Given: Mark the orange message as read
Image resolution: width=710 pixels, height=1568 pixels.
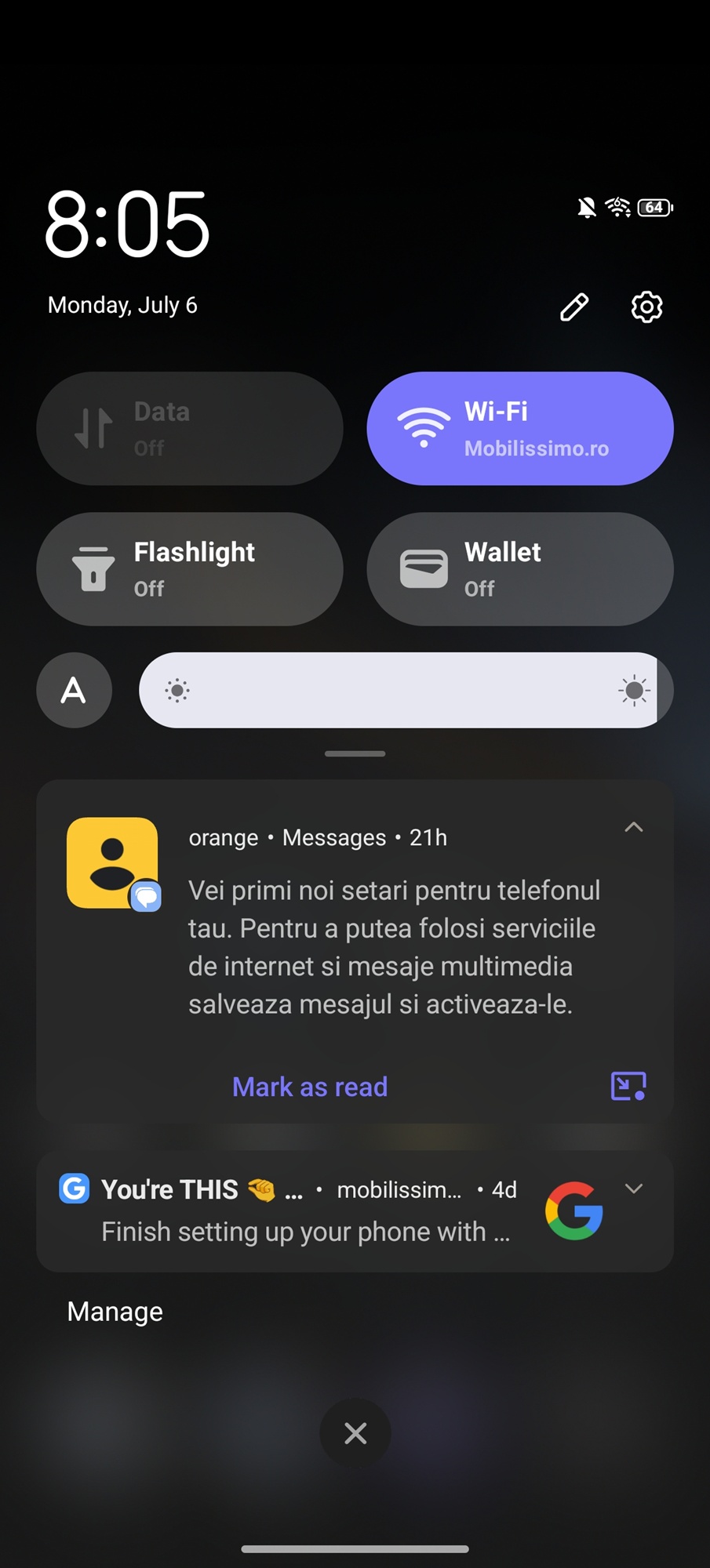Looking at the screenshot, I should 310,1087.
